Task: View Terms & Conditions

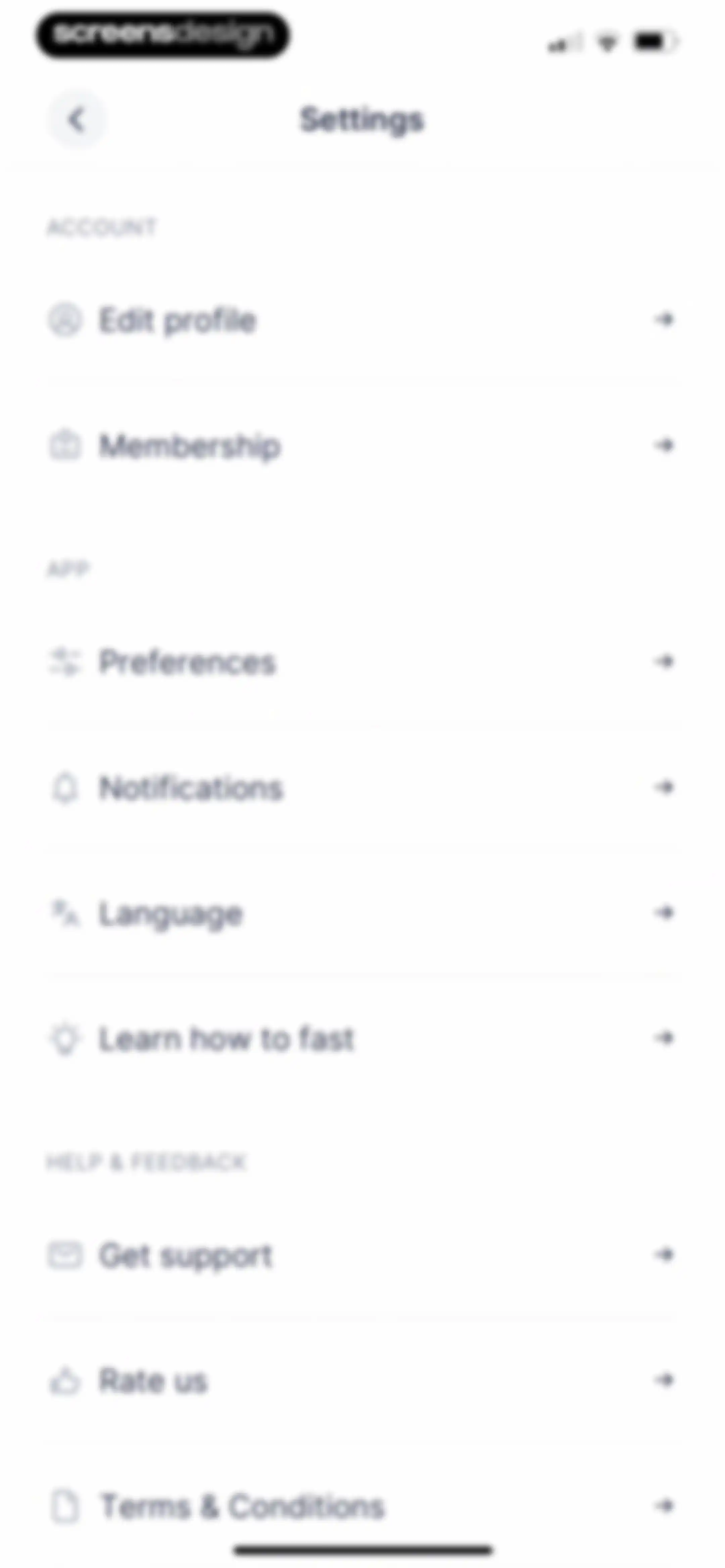Action: point(362,1506)
